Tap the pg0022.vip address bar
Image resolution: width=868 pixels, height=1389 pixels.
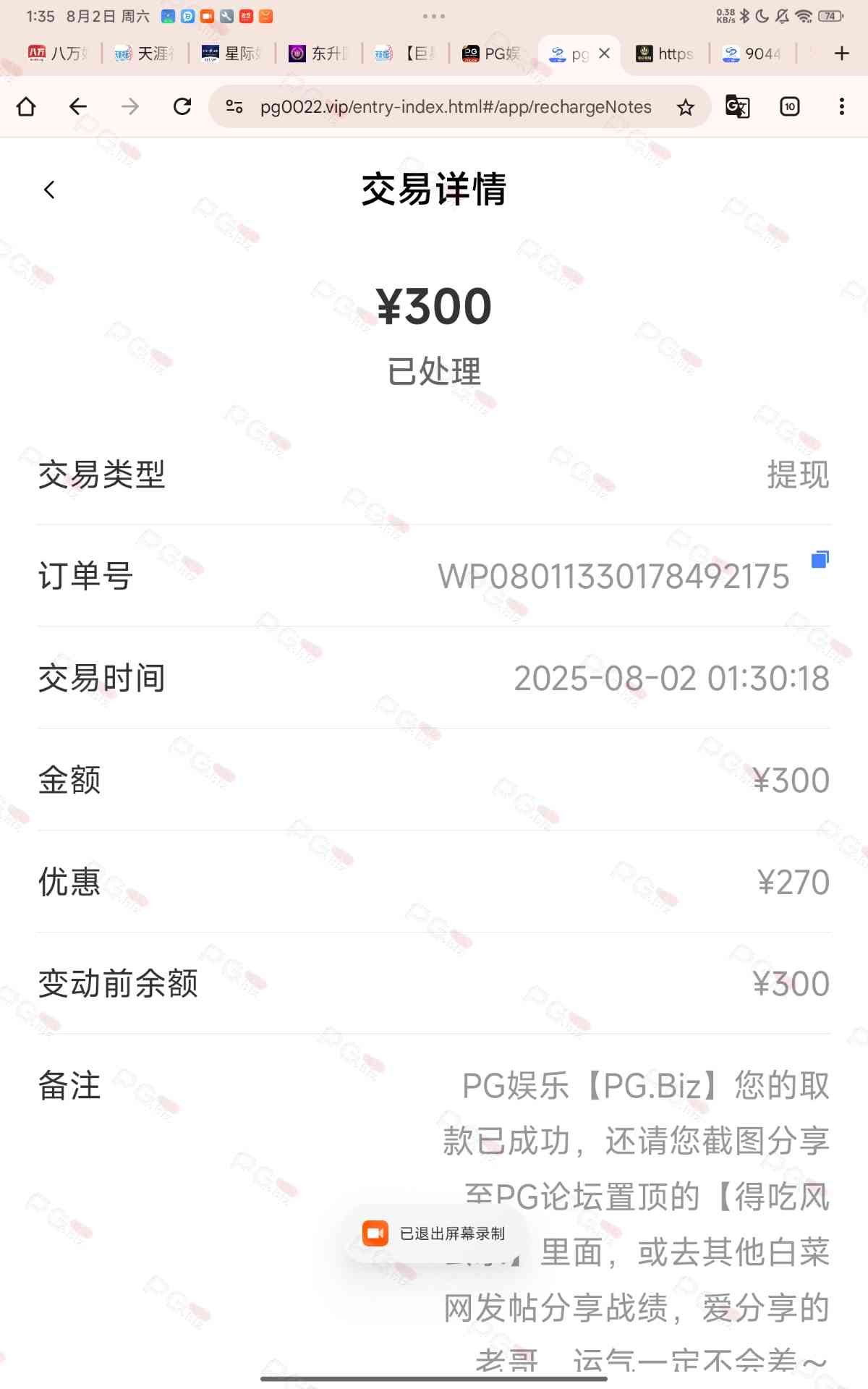(x=456, y=107)
